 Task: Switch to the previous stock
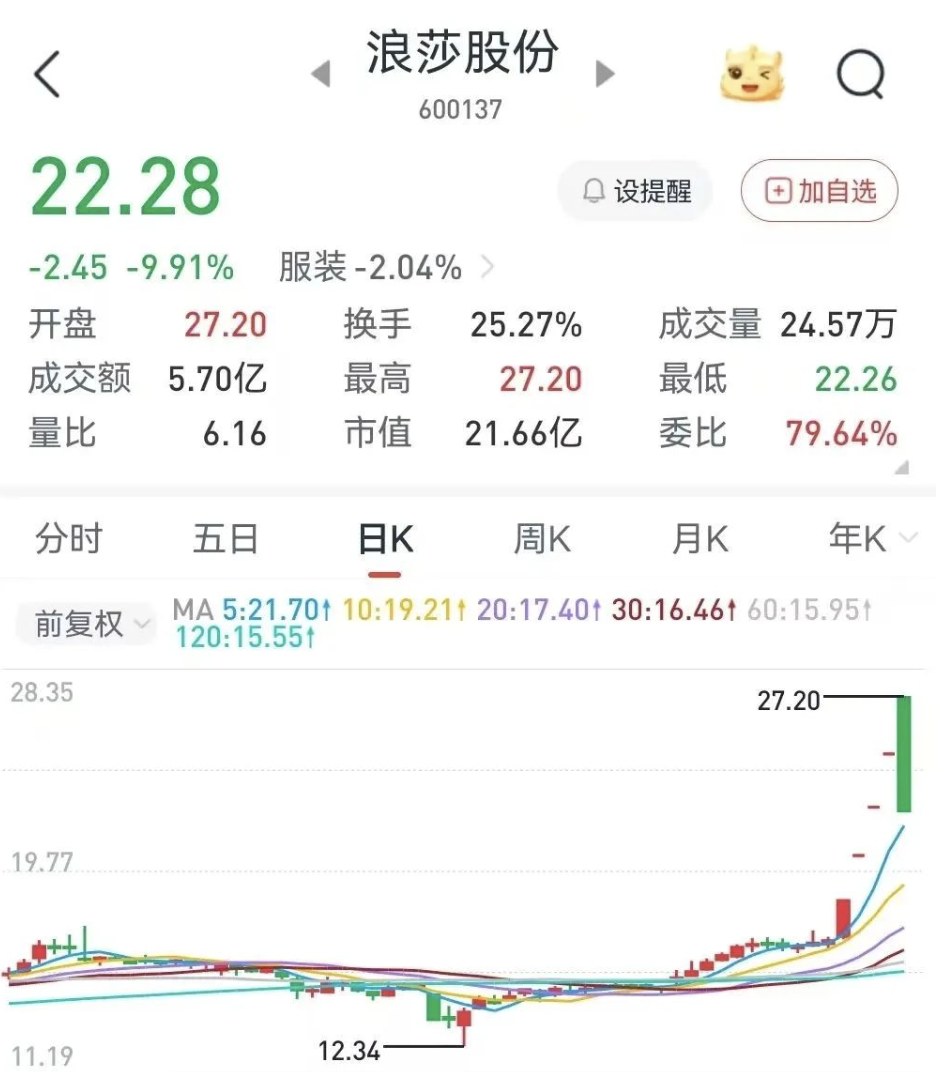321,74
